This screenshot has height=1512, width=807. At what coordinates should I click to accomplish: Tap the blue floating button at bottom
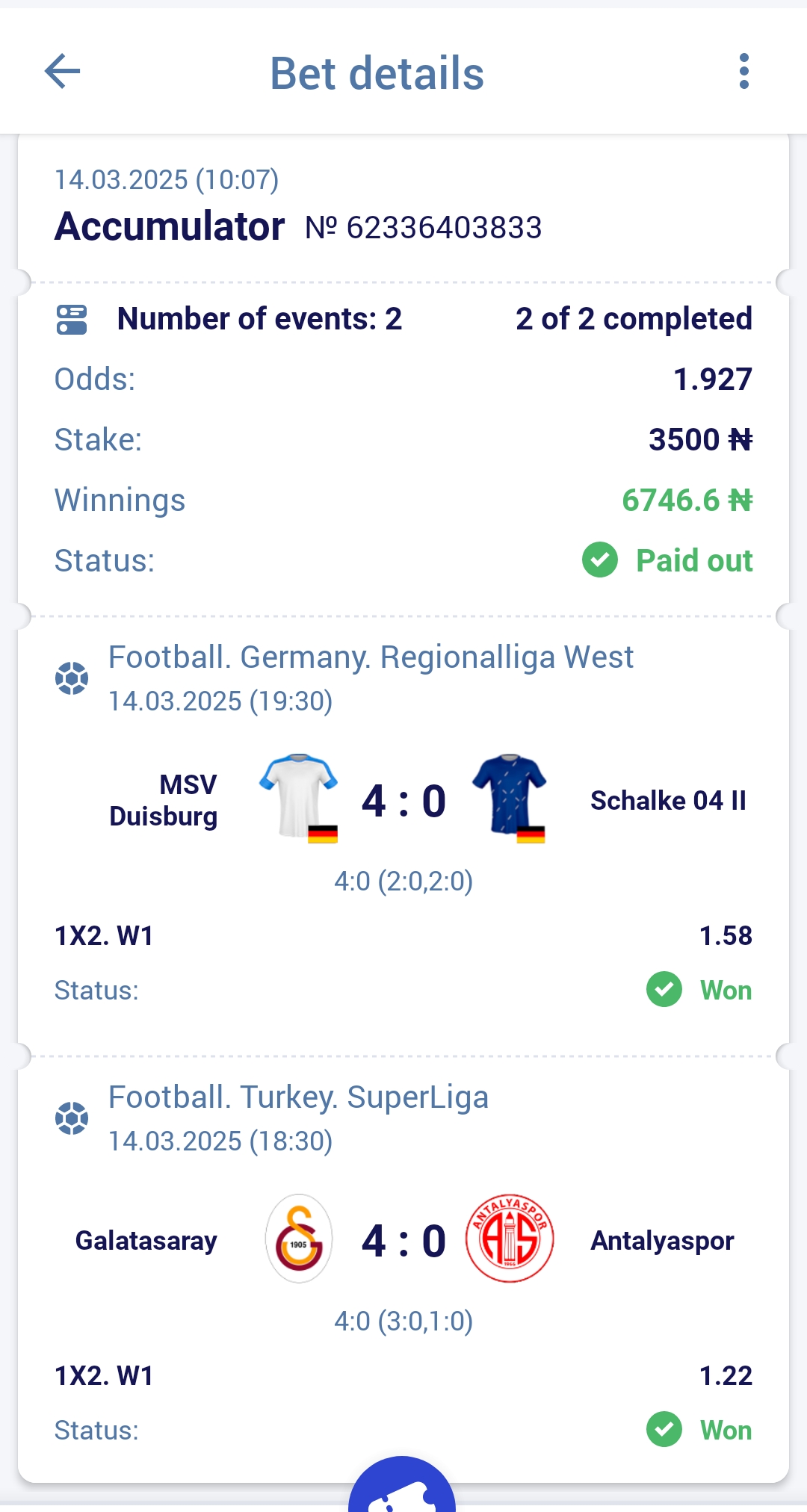402,1485
